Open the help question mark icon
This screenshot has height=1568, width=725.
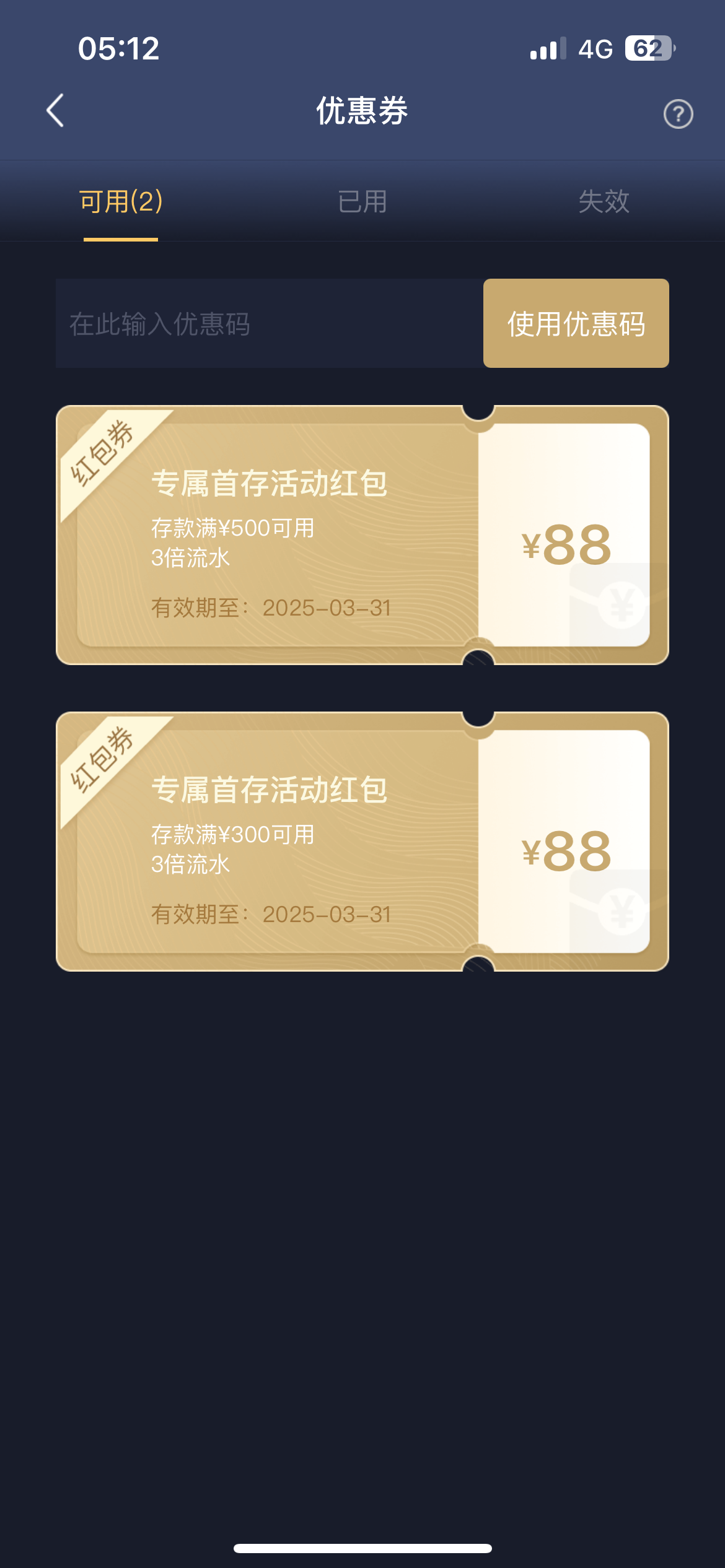(x=678, y=114)
